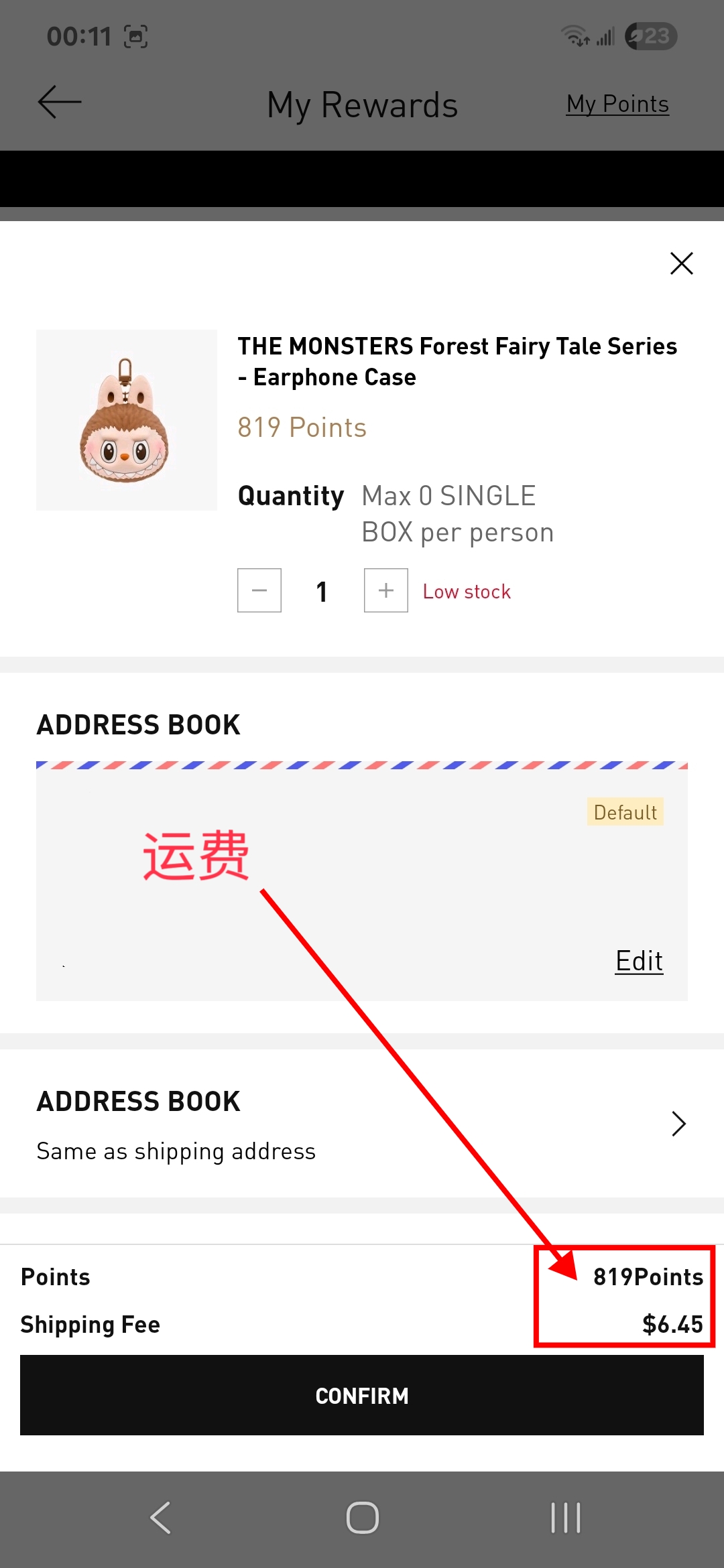Edit the default shipping address
The height and width of the screenshot is (1568, 724).
[639, 961]
